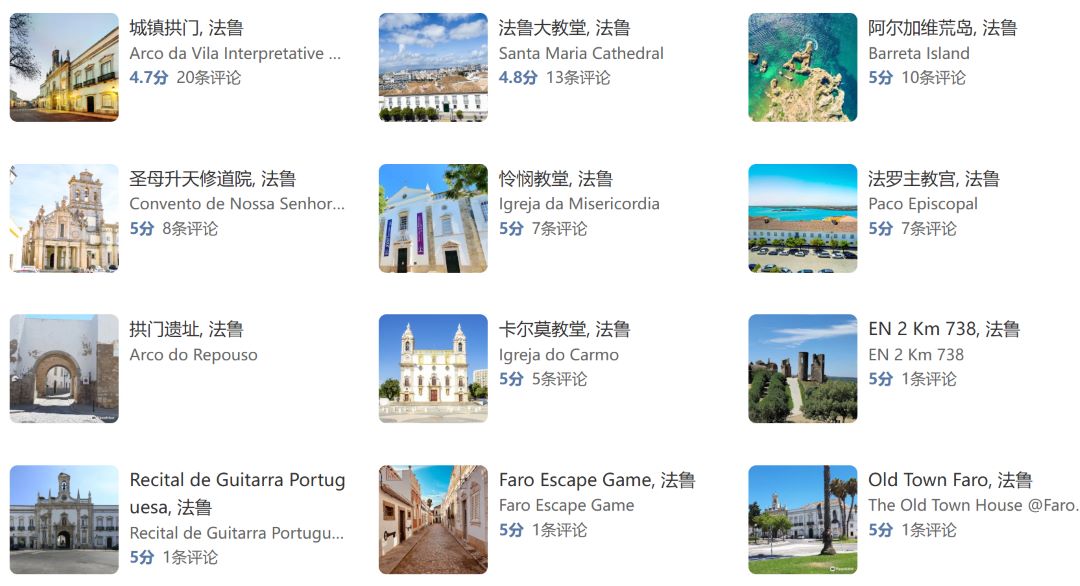The height and width of the screenshot is (586, 1080).
Task: Open 拱门遗址 Arco do Repouso card
Action: [x=186, y=329]
